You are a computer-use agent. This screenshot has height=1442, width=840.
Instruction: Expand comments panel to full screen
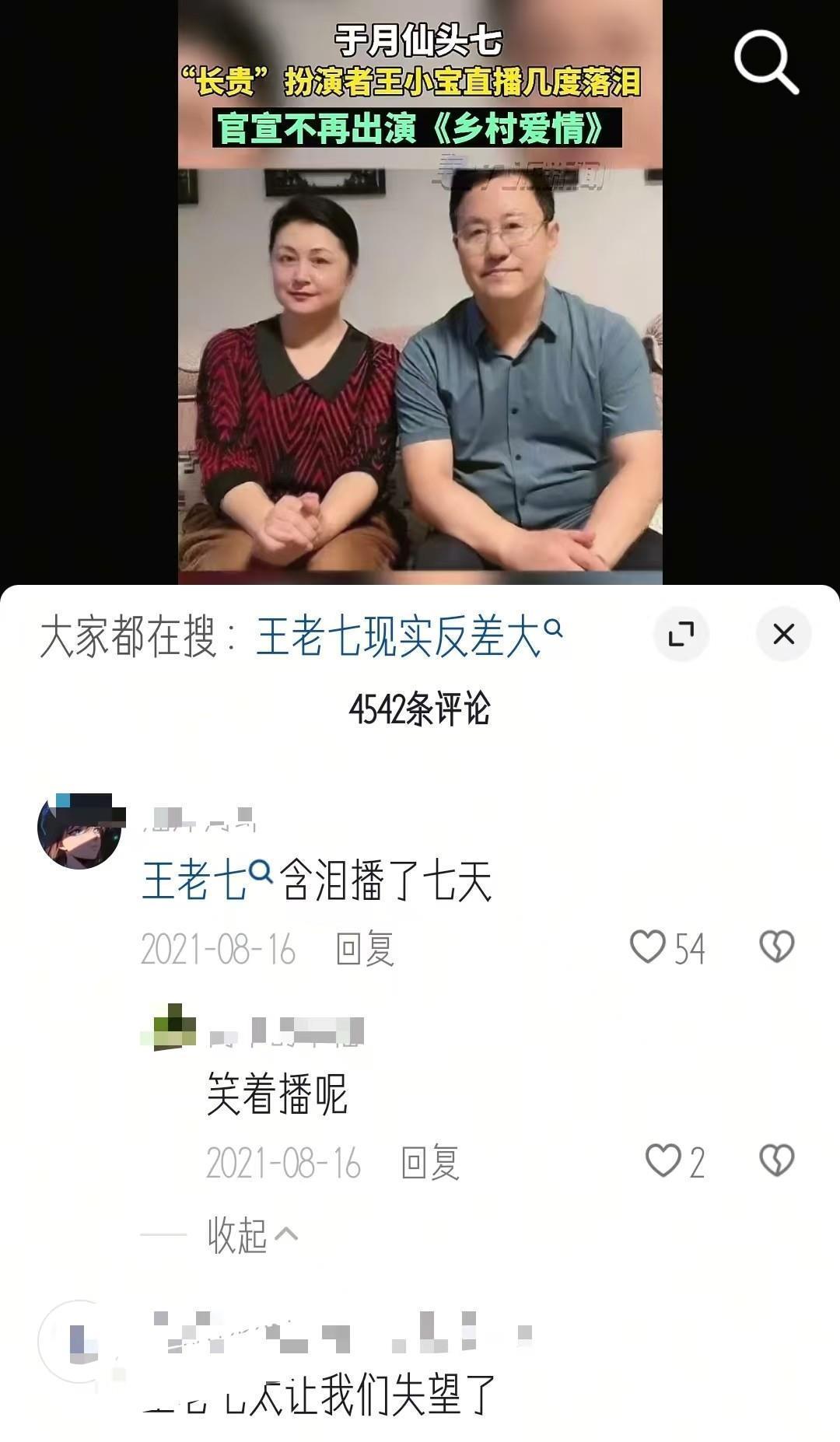pyautogui.click(x=681, y=634)
